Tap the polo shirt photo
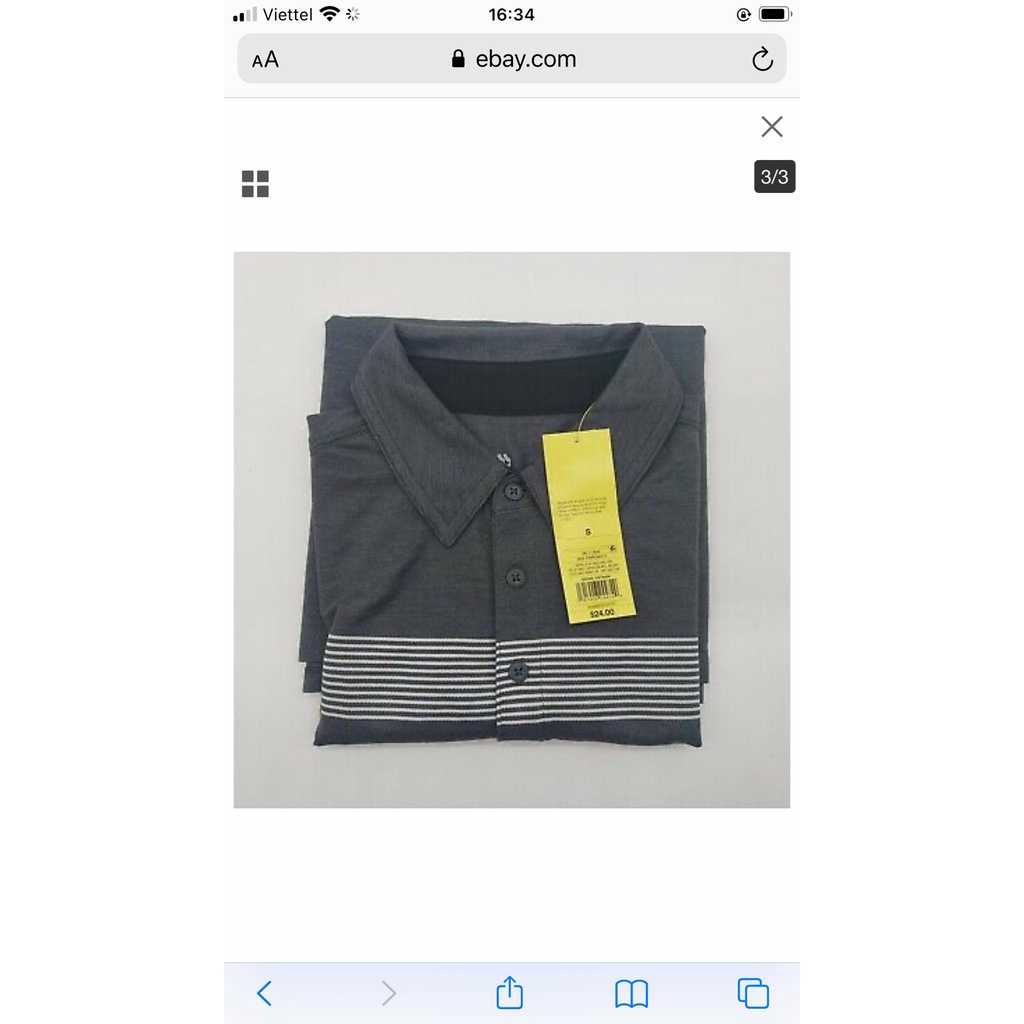This screenshot has width=1024, height=1024. 511,530
